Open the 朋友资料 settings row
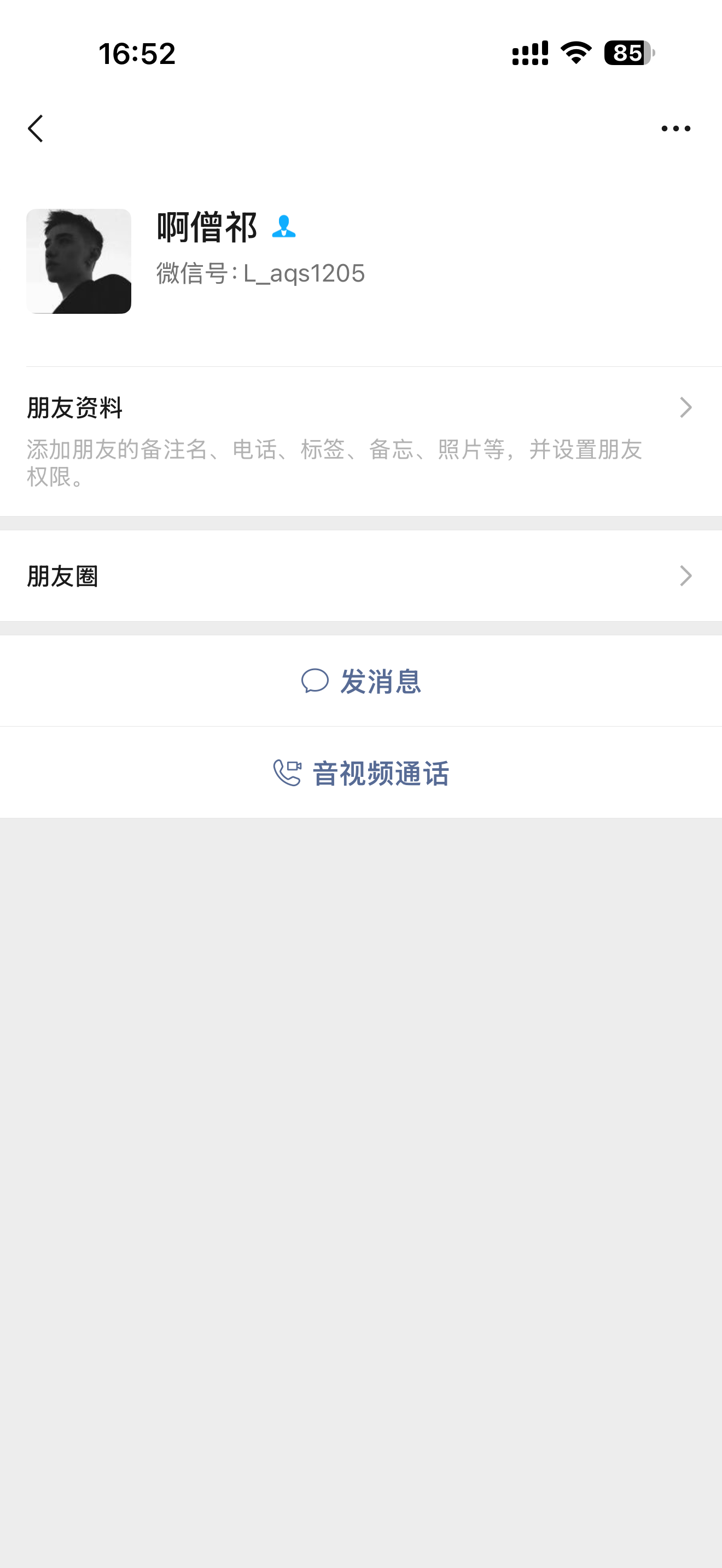This screenshot has height=1568, width=722. click(361, 440)
